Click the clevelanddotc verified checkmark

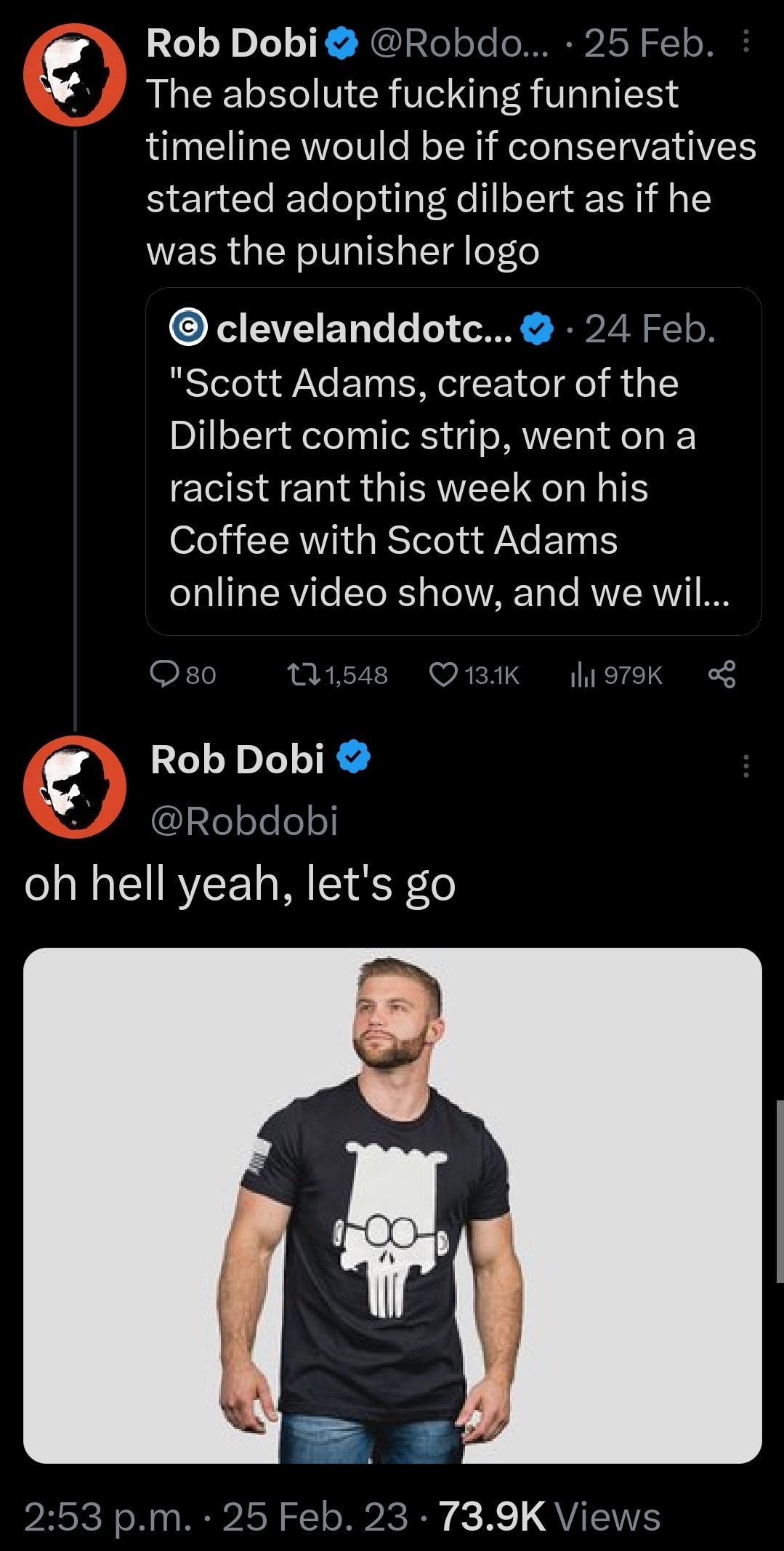tap(535, 331)
